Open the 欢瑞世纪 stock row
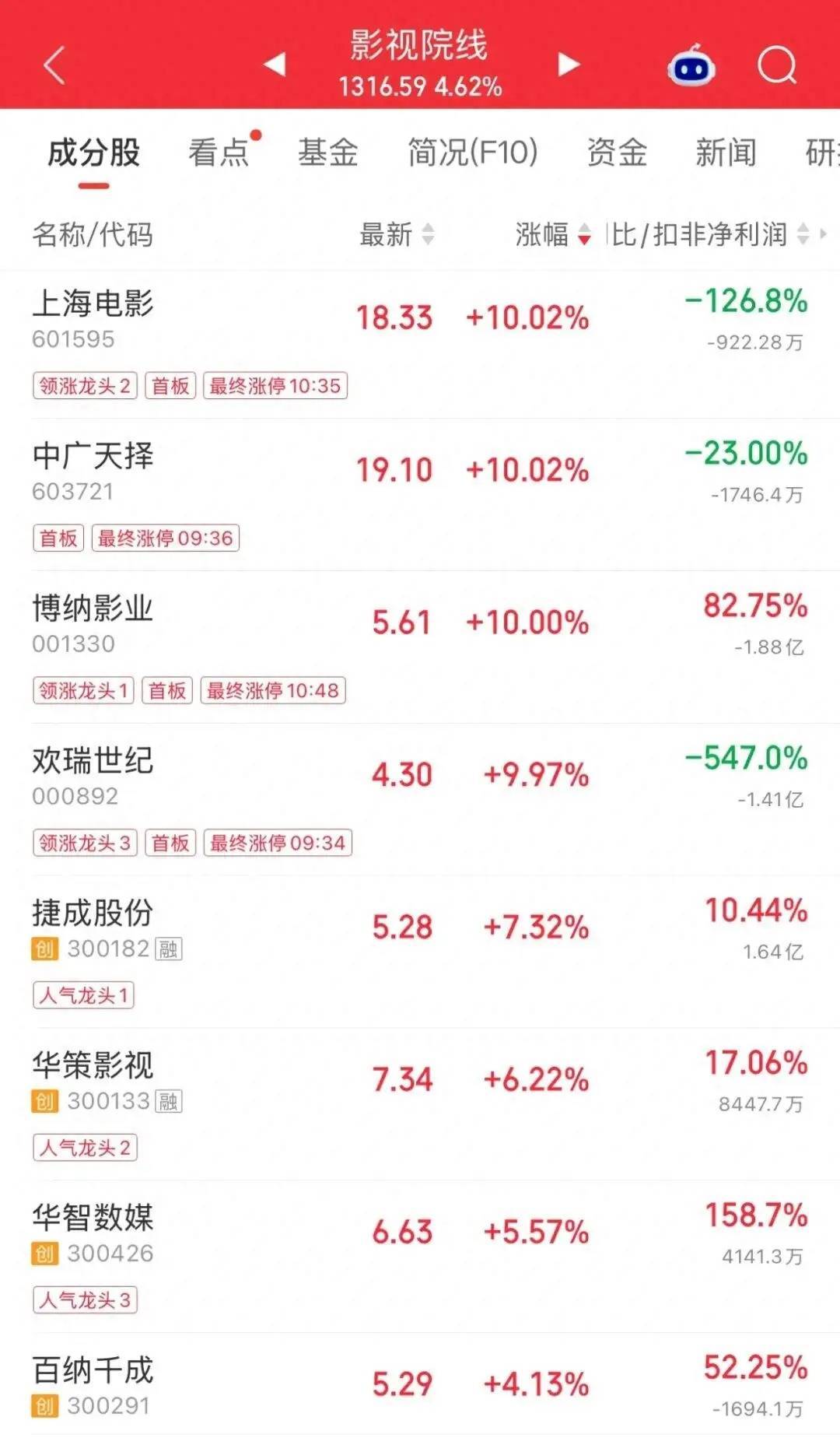 (420, 800)
